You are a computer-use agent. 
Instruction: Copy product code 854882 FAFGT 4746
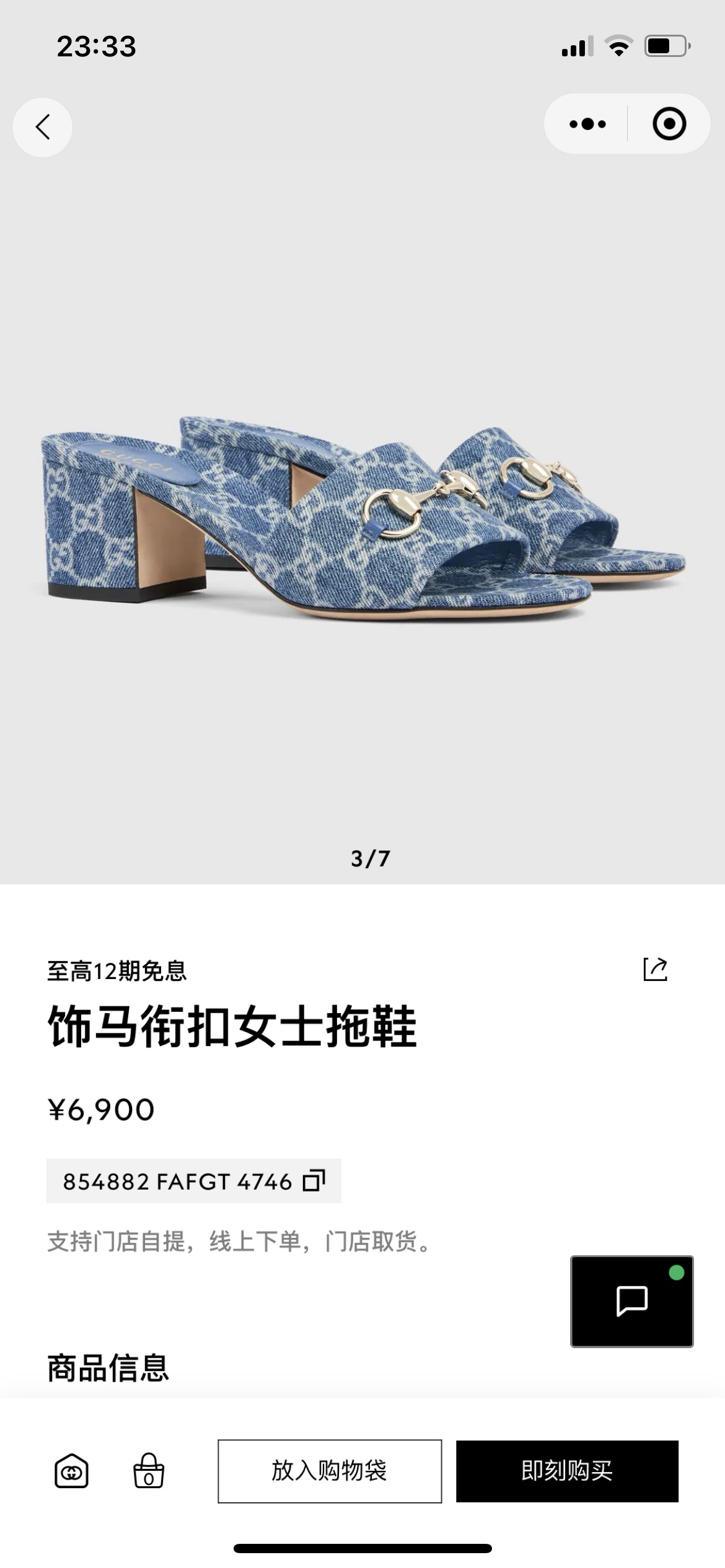point(314,1181)
